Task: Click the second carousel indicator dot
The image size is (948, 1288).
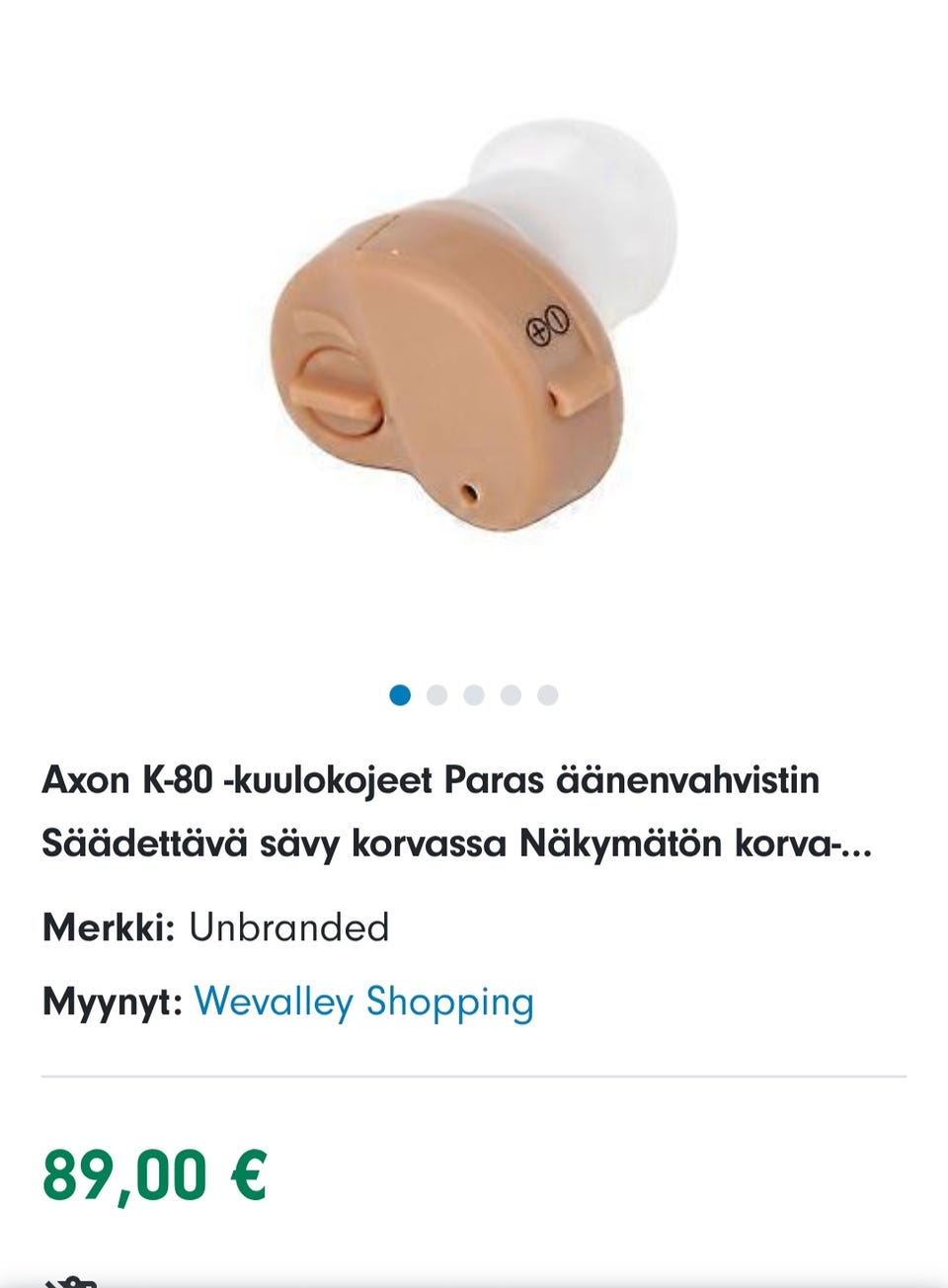Action: pos(435,694)
